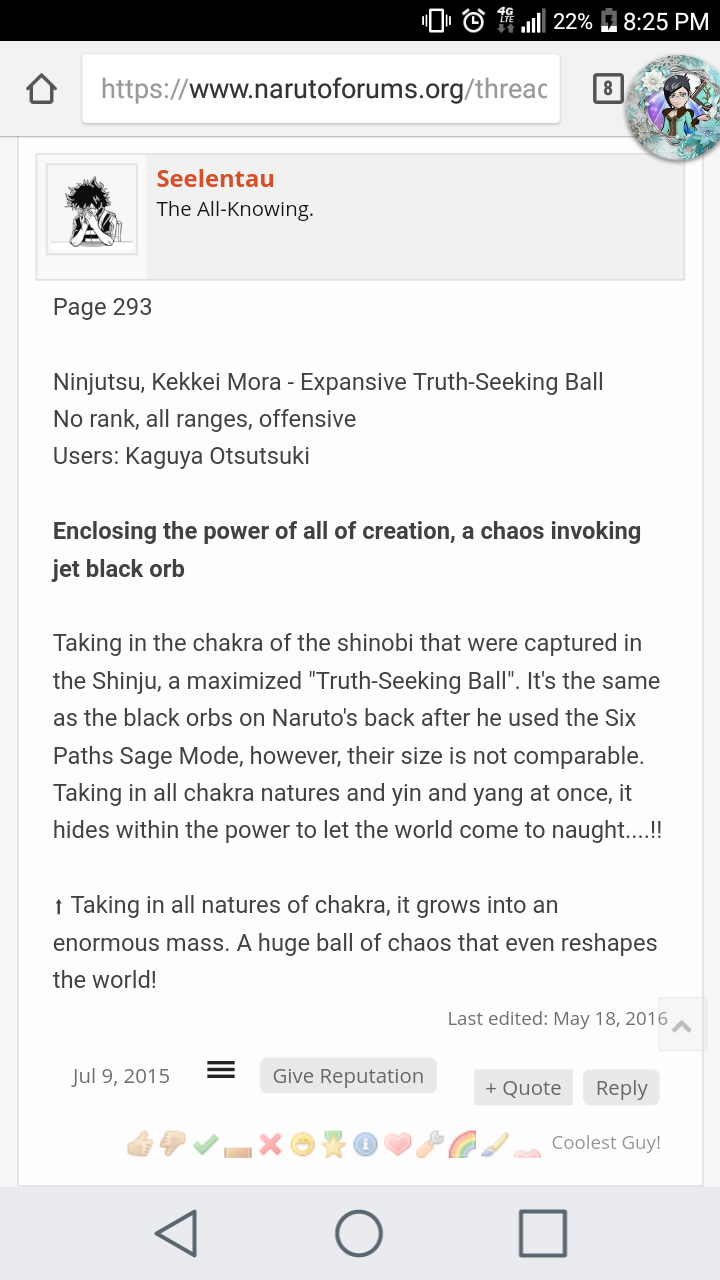Add this post with + Quote

(x=523, y=1088)
